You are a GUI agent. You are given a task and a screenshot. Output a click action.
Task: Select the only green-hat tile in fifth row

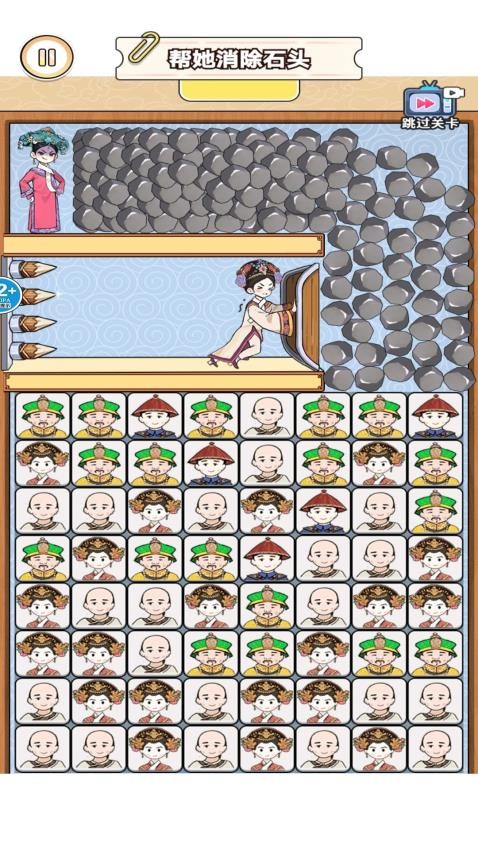coord(267,606)
